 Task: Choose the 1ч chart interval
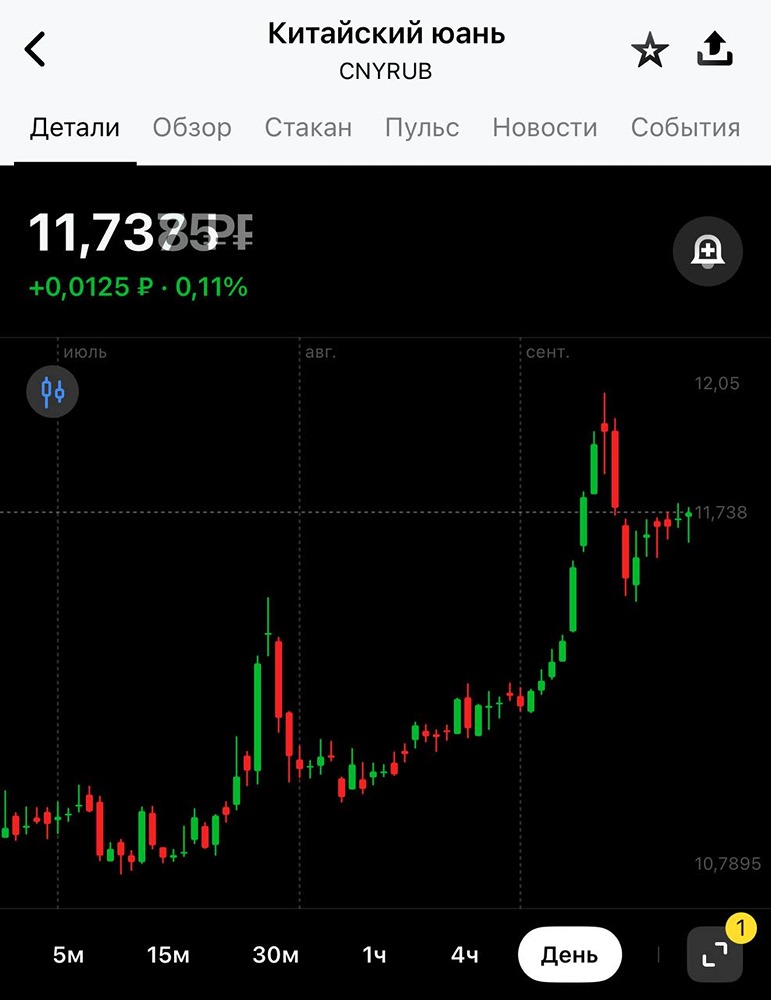pyautogui.click(x=374, y=955)
